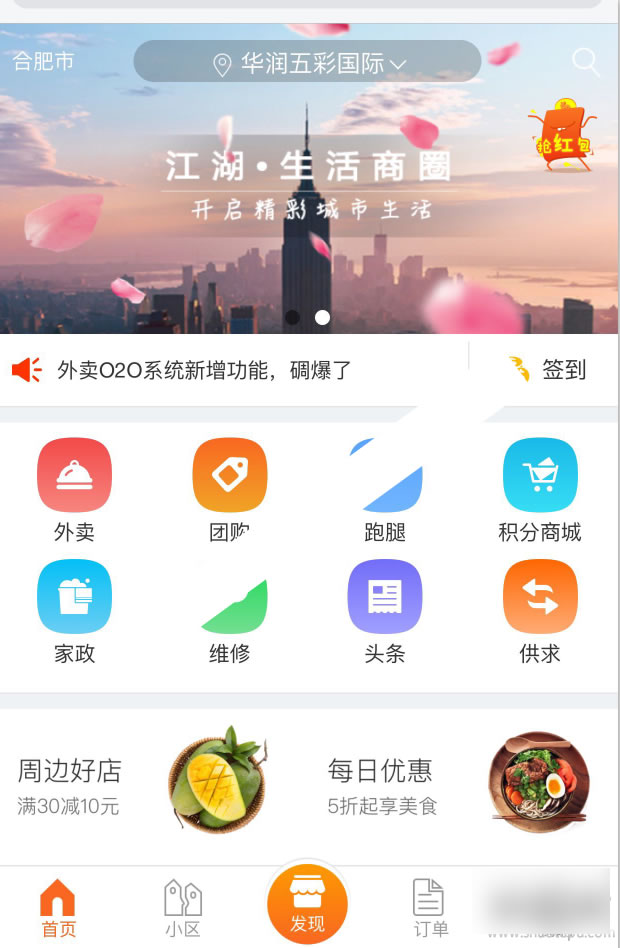Switch to the 首页 home tab
This screenshot has width=620, height=948.
[x=58, y=907]
